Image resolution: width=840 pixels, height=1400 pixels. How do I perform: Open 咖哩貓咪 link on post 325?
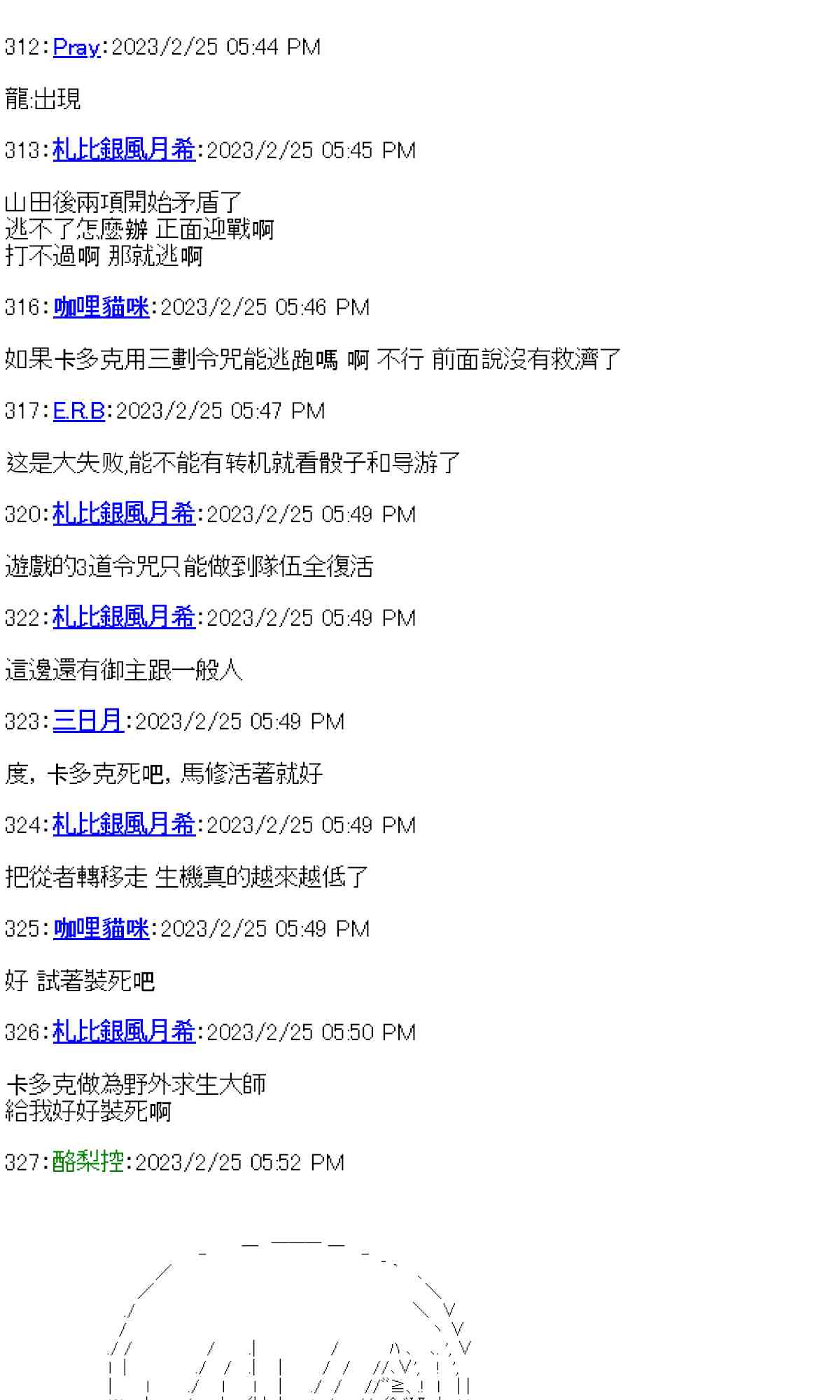[101, 929]
